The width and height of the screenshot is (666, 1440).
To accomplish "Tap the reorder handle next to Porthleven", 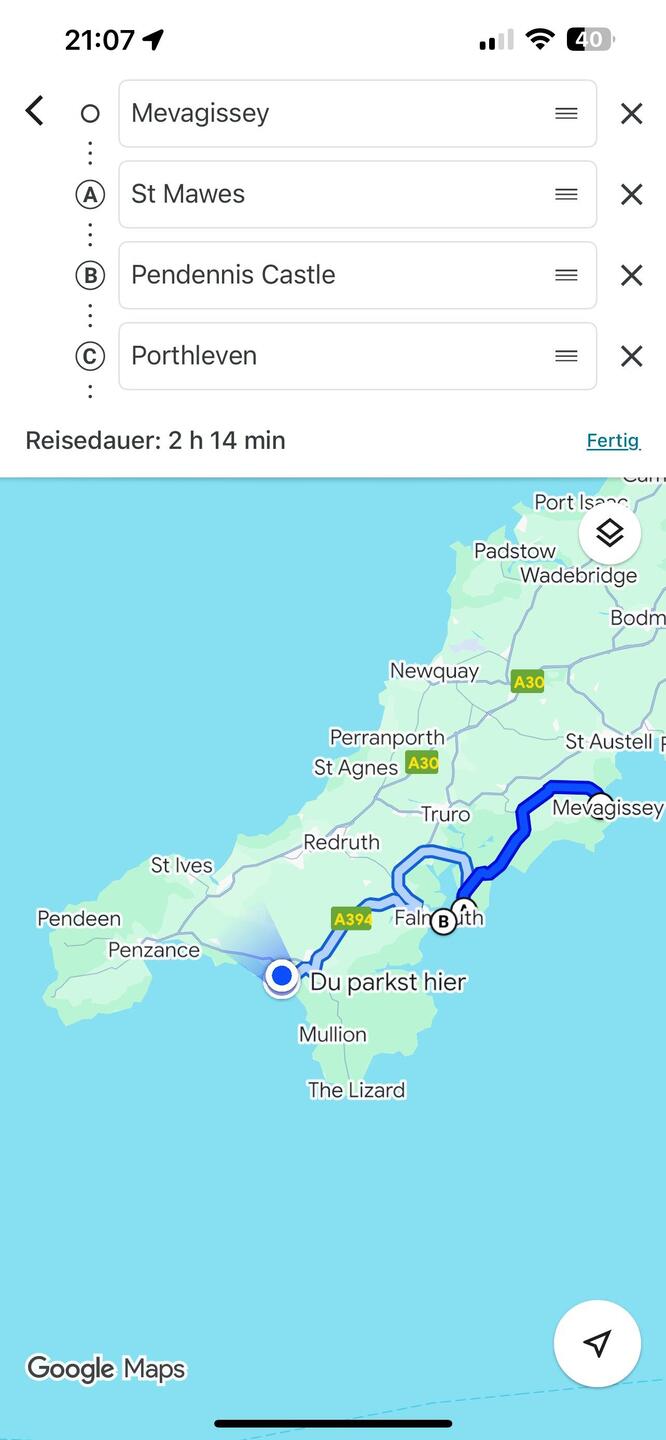I will pyautogui.click(x=566, y=356).
